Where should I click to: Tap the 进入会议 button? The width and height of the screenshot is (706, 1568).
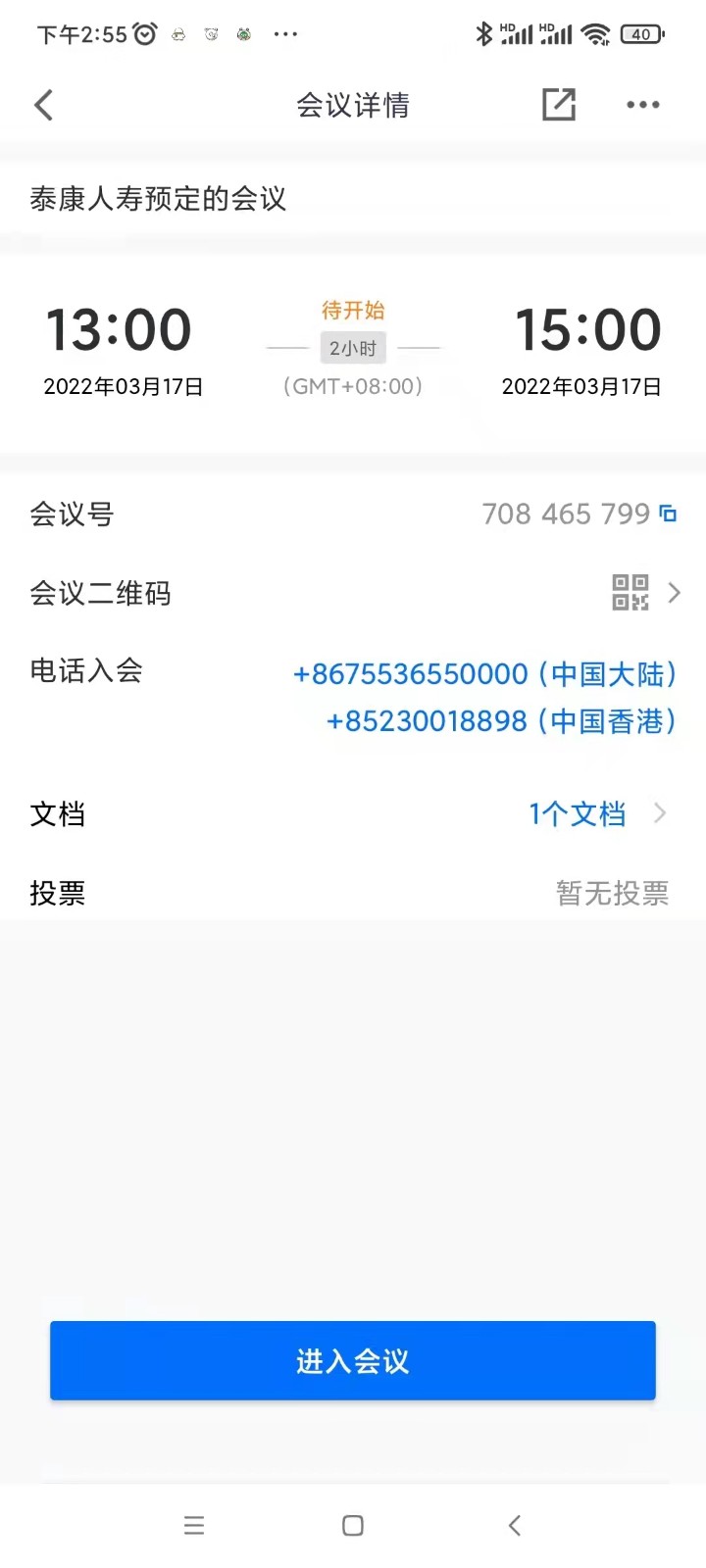click(x=352, y=1360)
